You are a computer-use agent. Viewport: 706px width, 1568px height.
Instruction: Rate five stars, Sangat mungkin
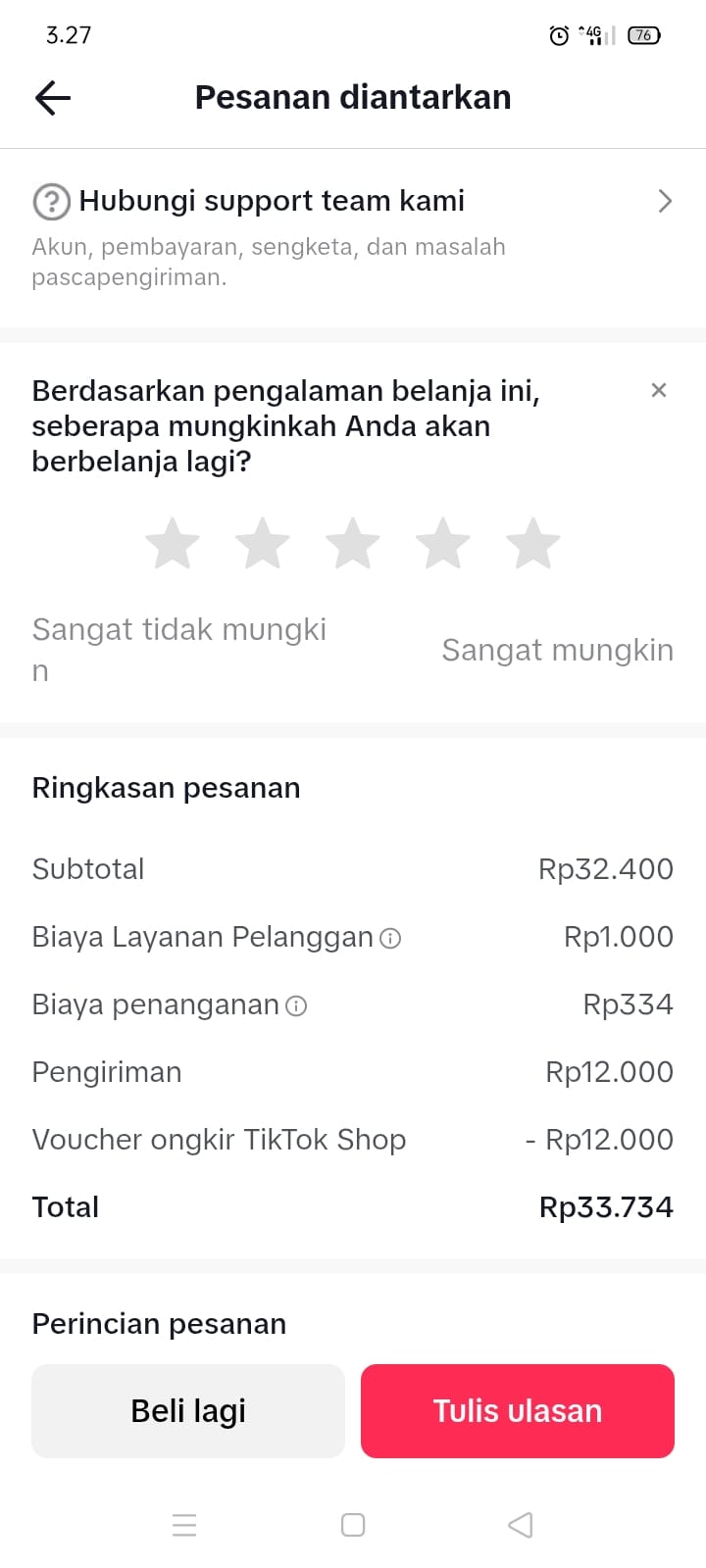(x=533, y=544)
